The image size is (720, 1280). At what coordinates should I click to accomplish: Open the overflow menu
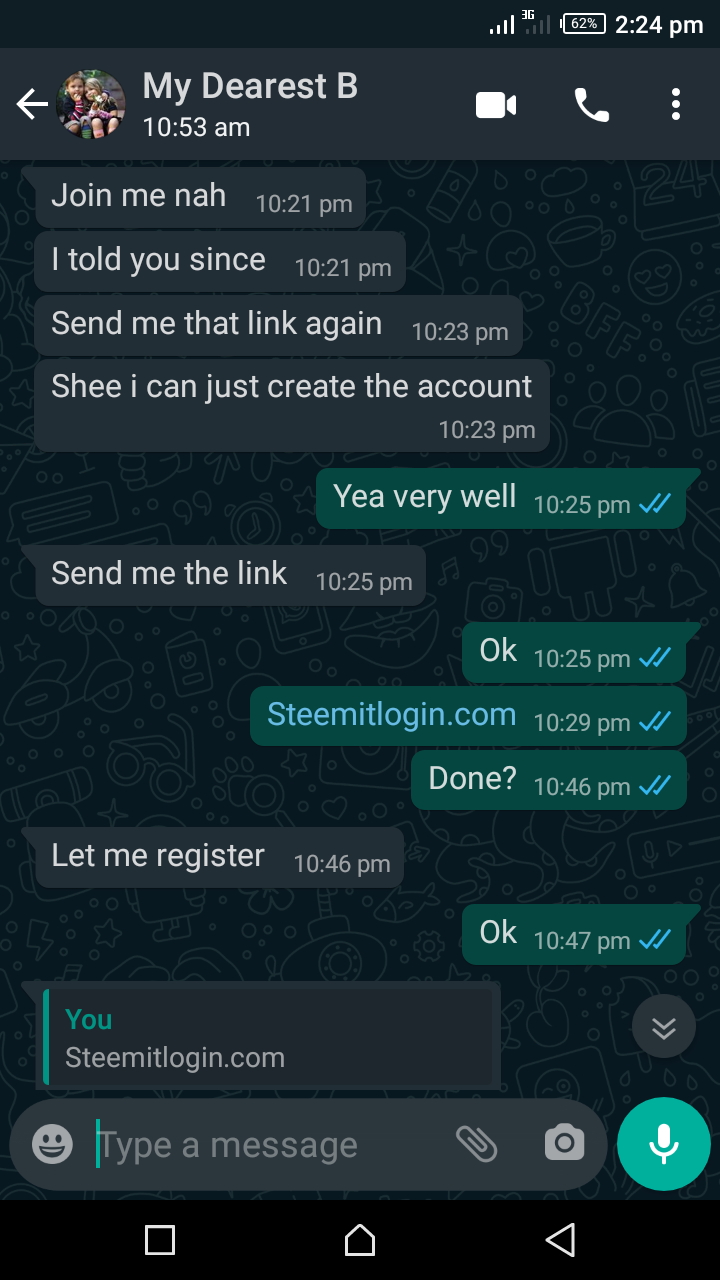(676, 104)
